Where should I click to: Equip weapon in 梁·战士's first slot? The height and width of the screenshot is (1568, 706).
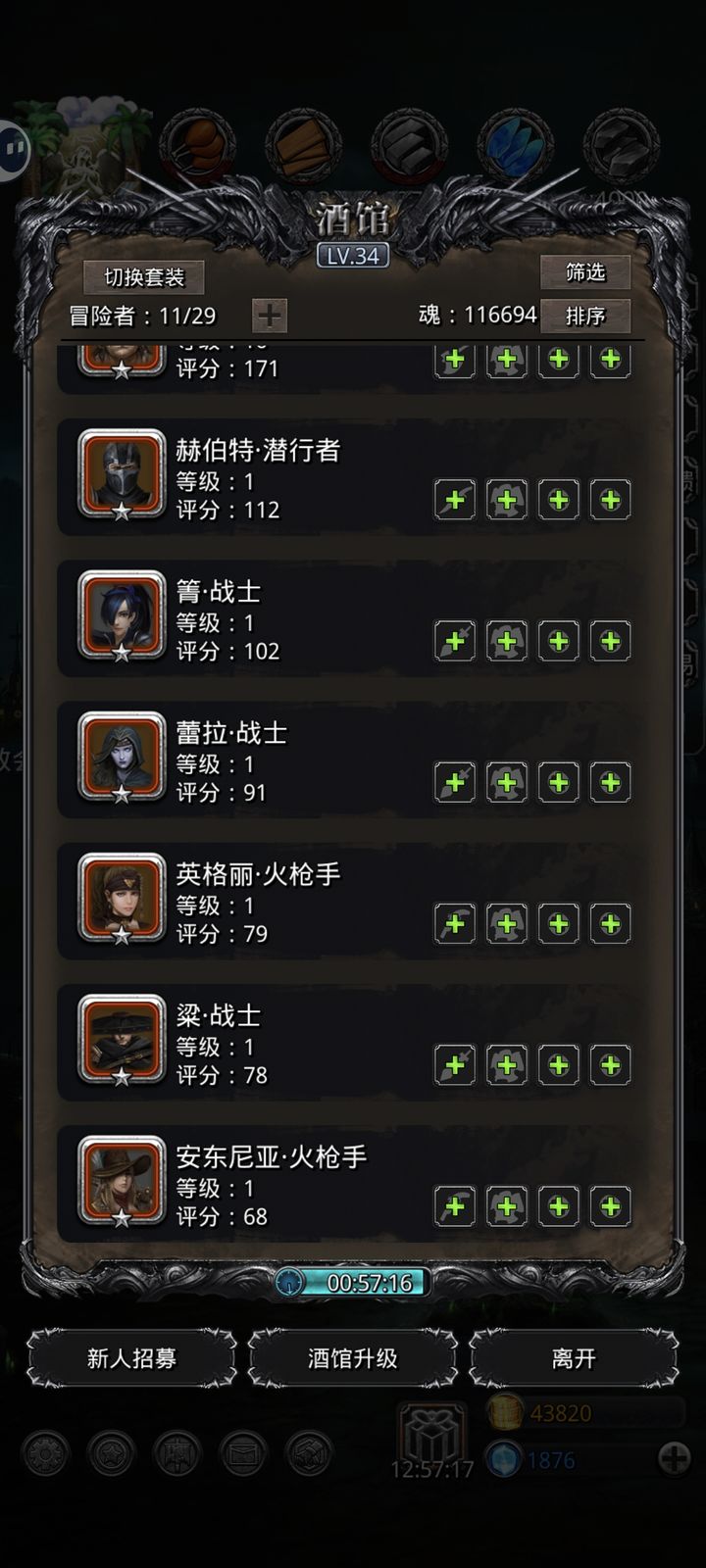[x=455, y=1065]
